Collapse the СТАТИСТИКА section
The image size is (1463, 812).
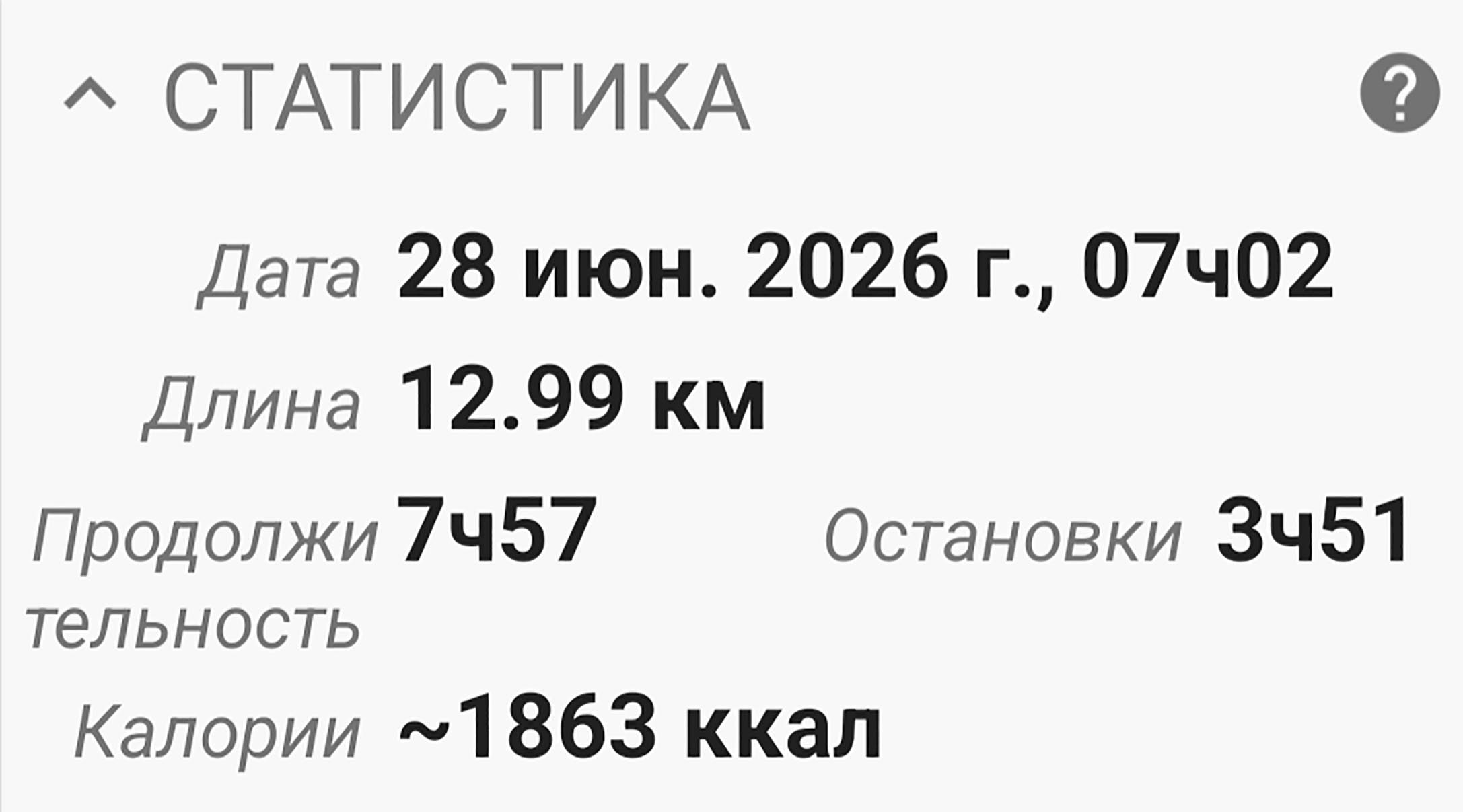coord(90,96)
